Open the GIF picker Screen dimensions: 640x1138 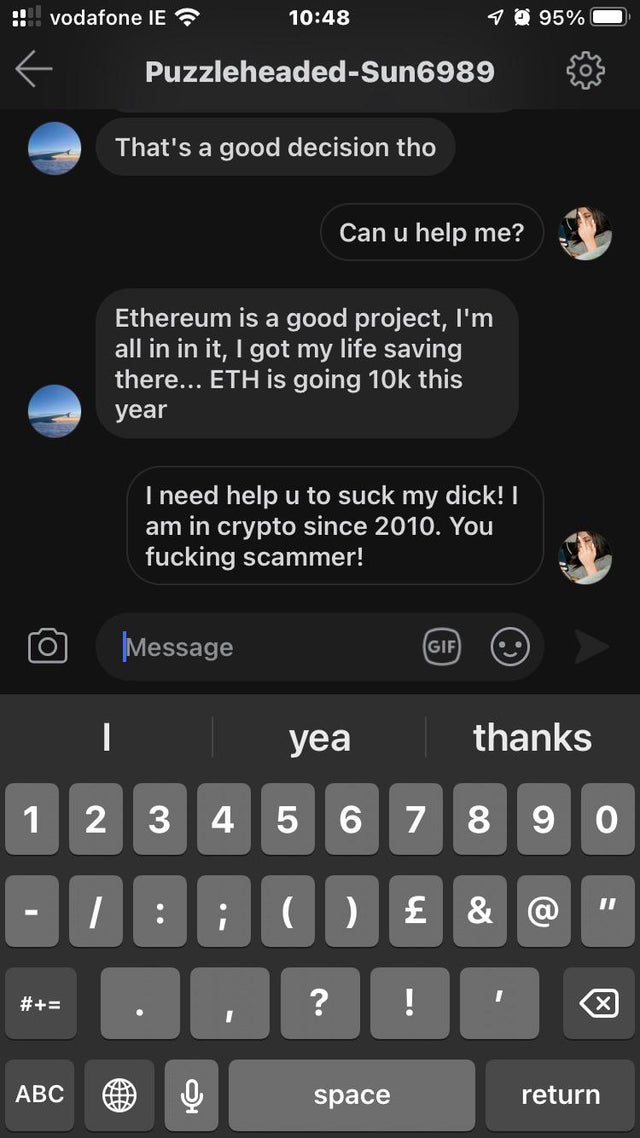(442, 647)
